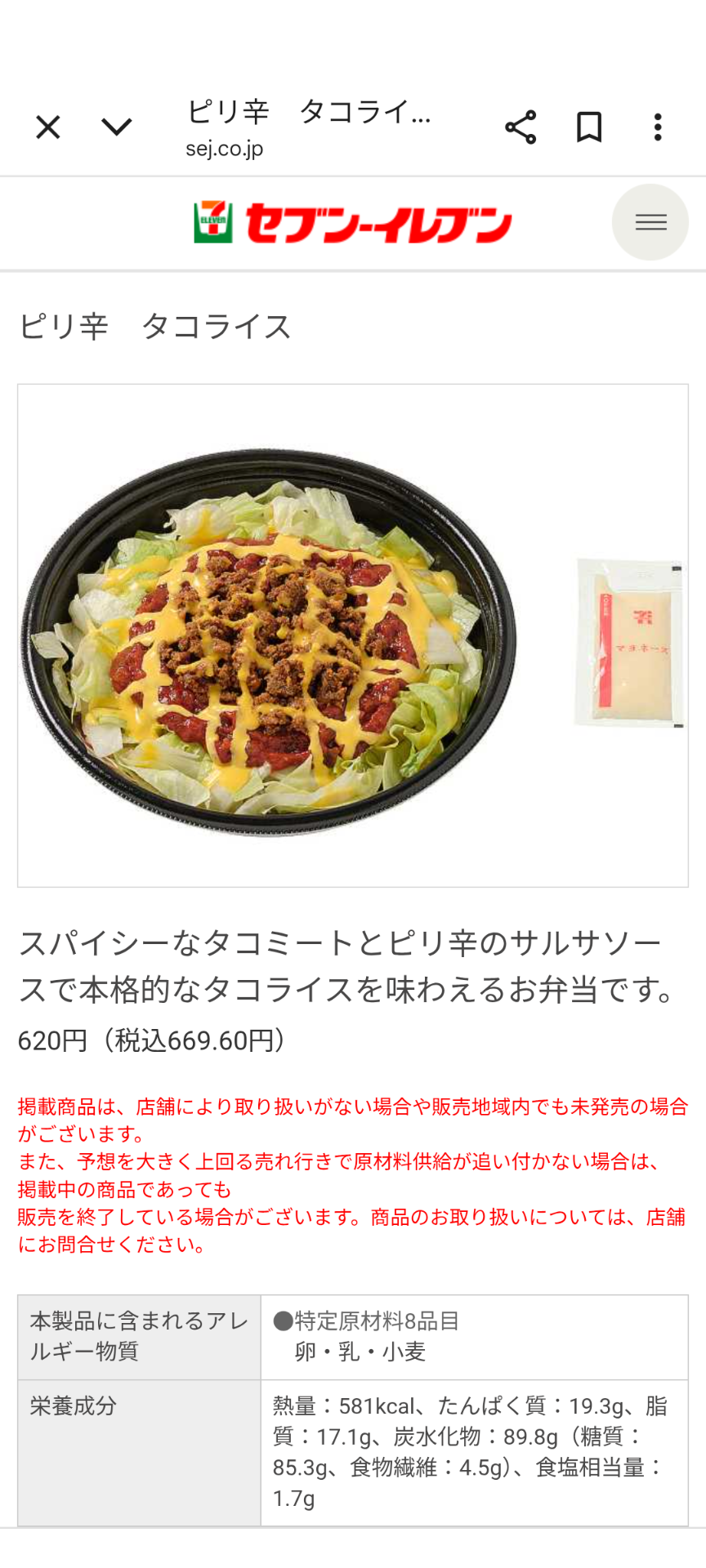This screenshot has width=706, height=1568.
Task: Close the in-app browser tab
Action: pyautogui.click(x=48, y=127)
